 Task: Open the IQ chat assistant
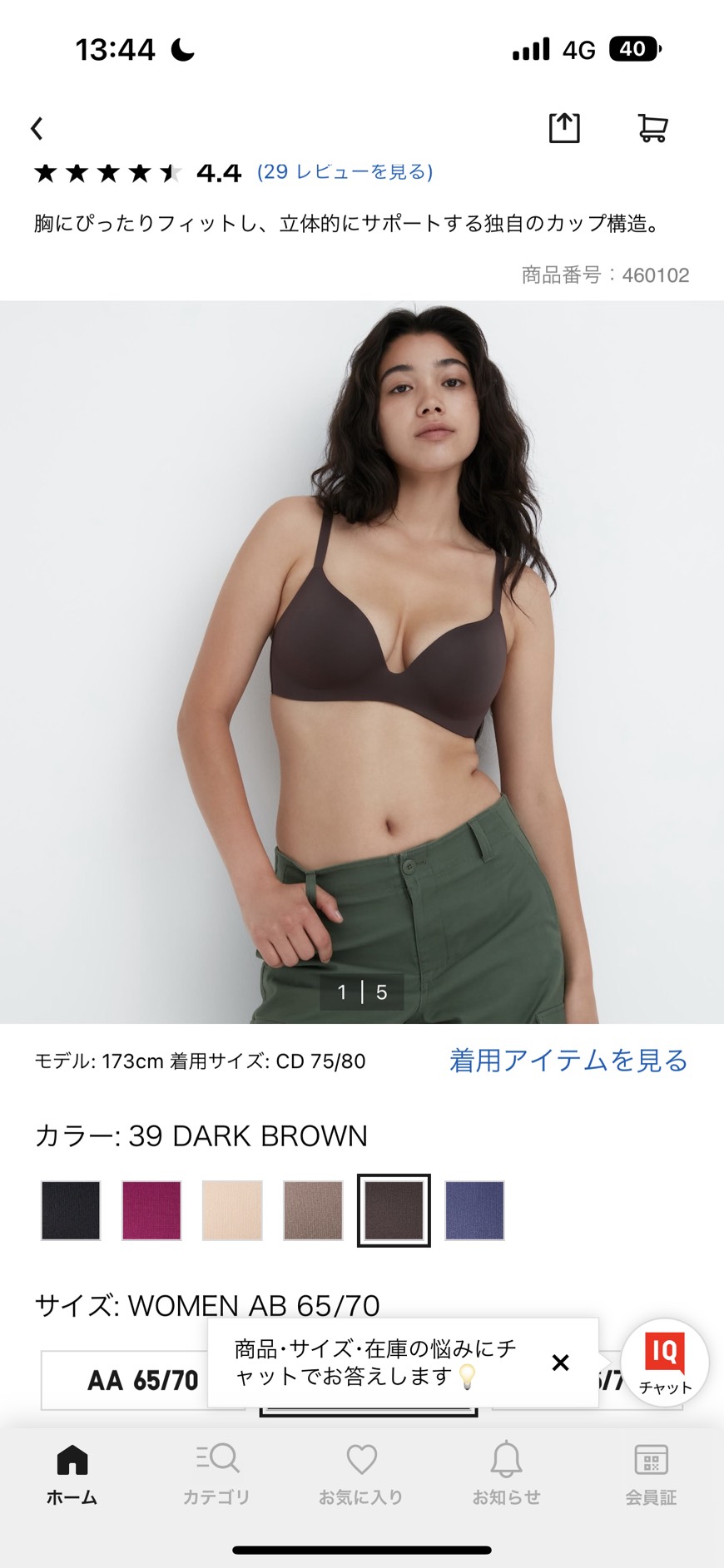coord(665,1363)
